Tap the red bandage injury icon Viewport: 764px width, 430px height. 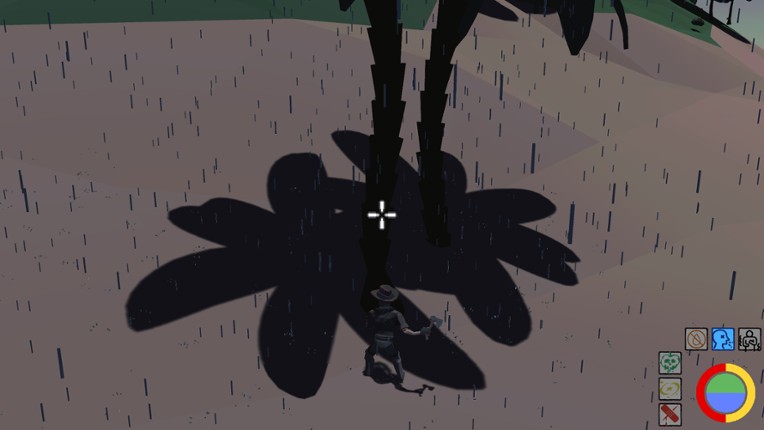670,414
